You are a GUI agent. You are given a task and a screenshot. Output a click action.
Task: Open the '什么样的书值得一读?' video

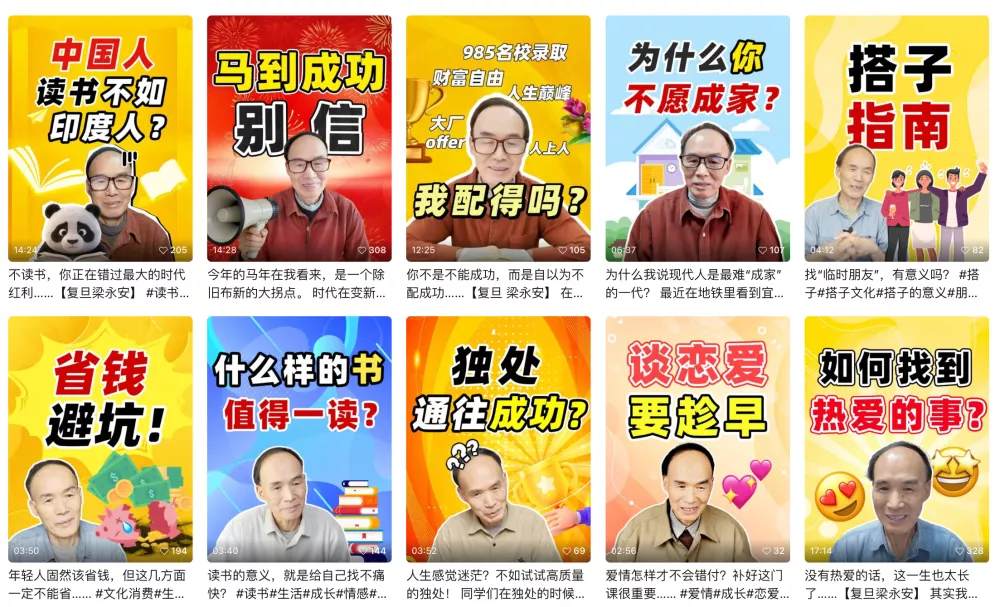[x=299, y=439]
